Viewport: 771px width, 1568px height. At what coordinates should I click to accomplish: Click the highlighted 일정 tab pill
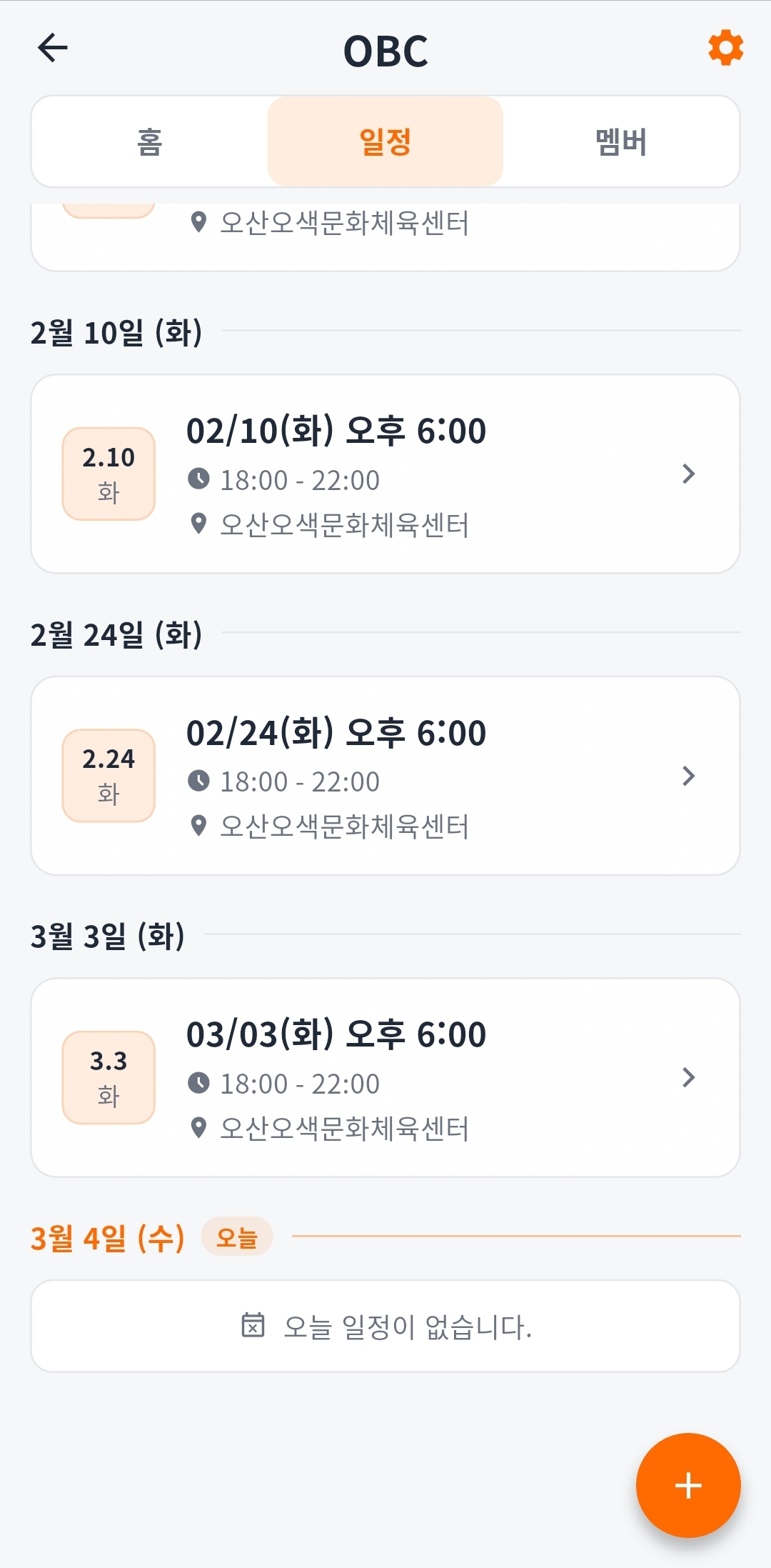coord(385,141)
